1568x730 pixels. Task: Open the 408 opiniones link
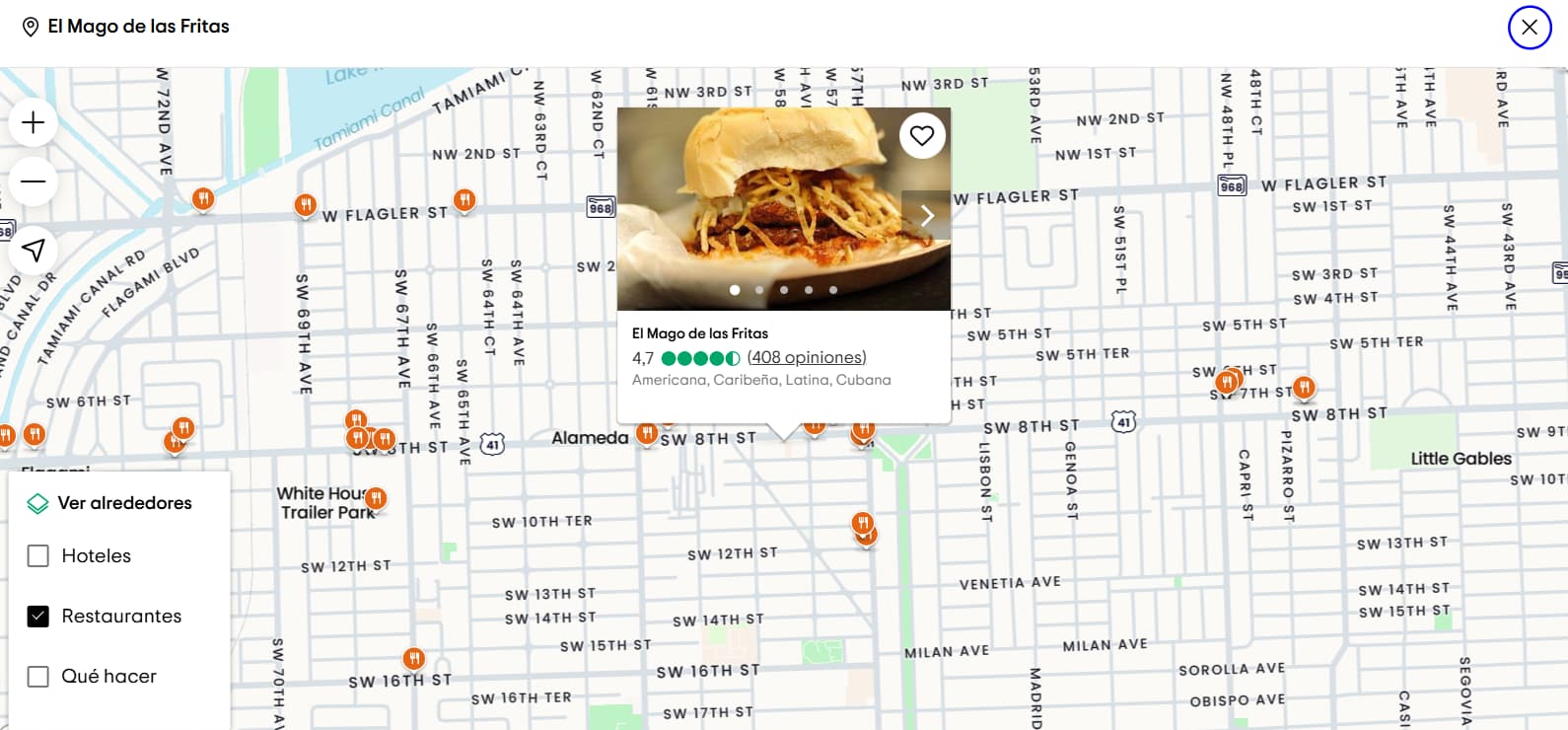pos(806,357)
